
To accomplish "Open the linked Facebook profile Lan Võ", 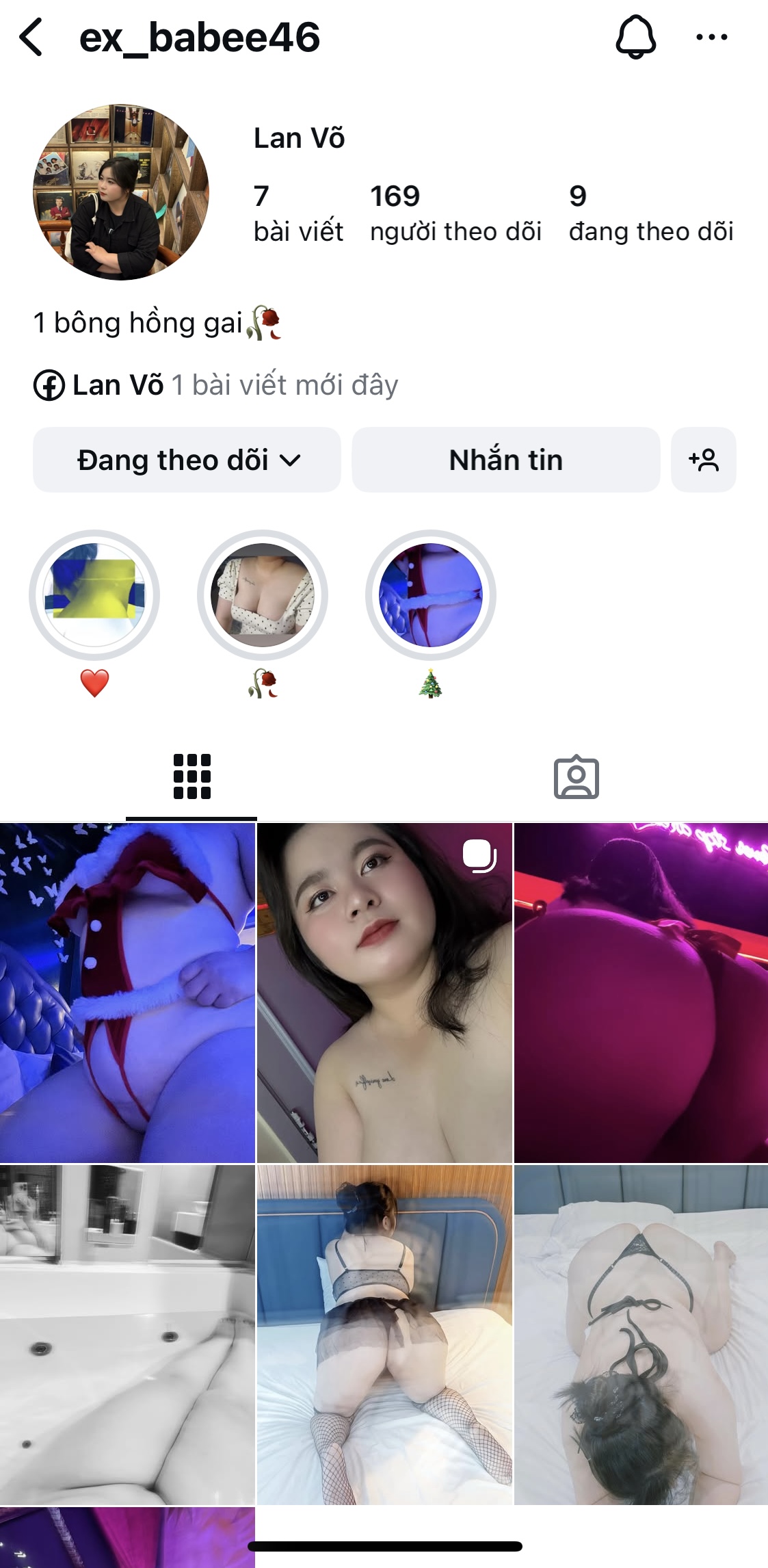I will [x=118, y=385].
